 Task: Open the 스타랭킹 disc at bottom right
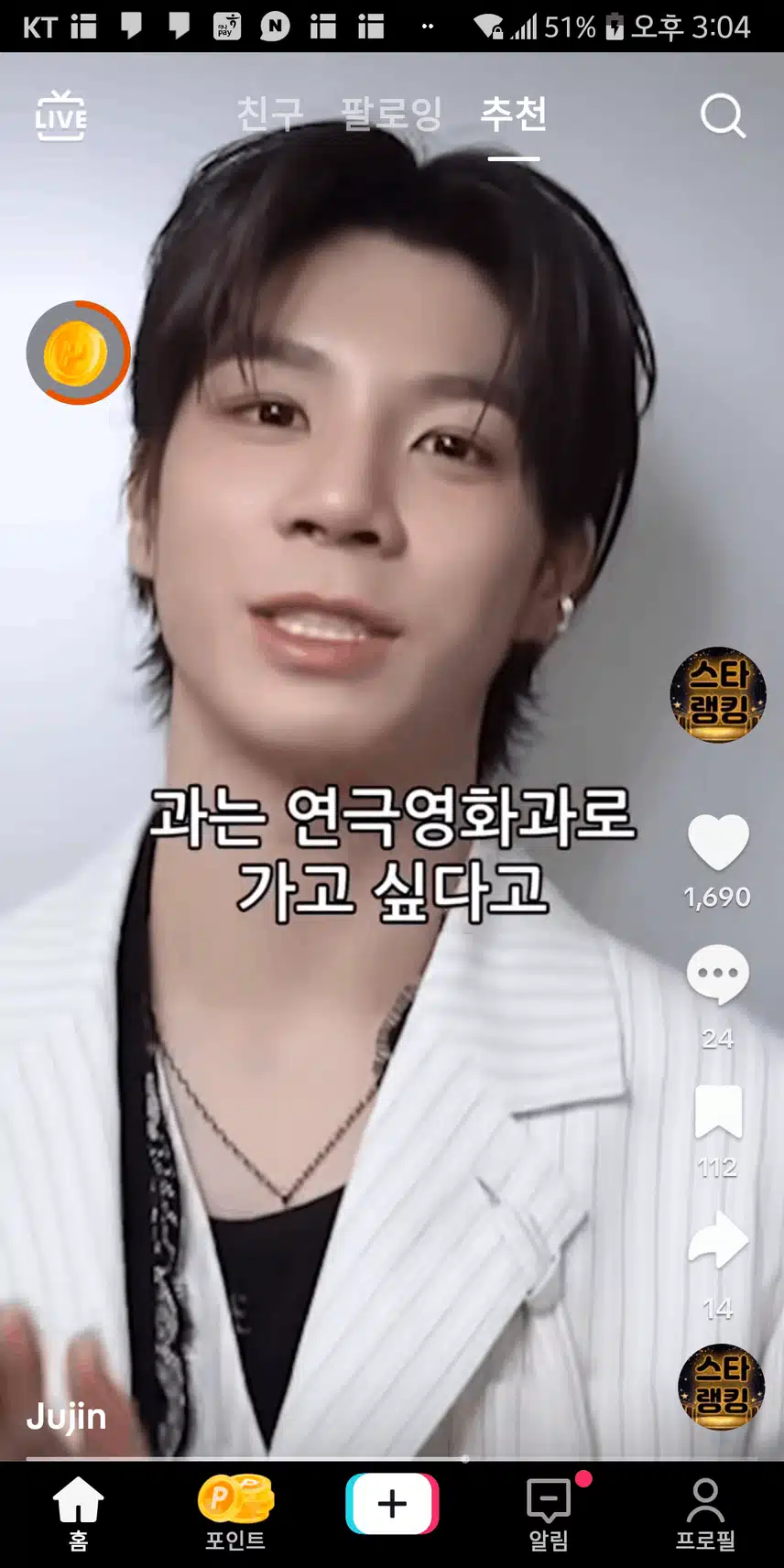point(721,1386)
